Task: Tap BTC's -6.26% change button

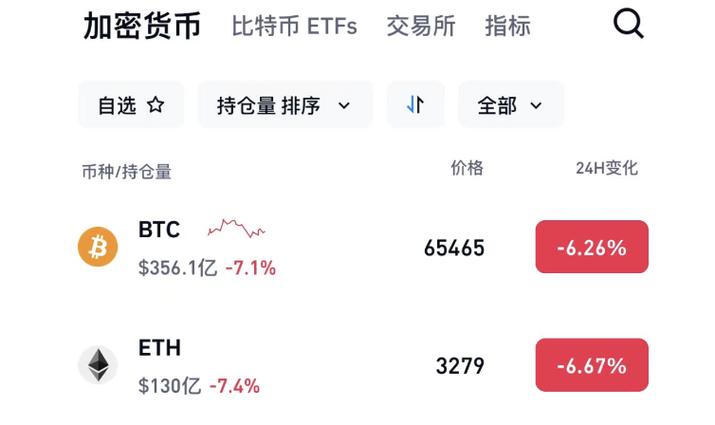Action: pyautogui.click(x=592, y=247)
